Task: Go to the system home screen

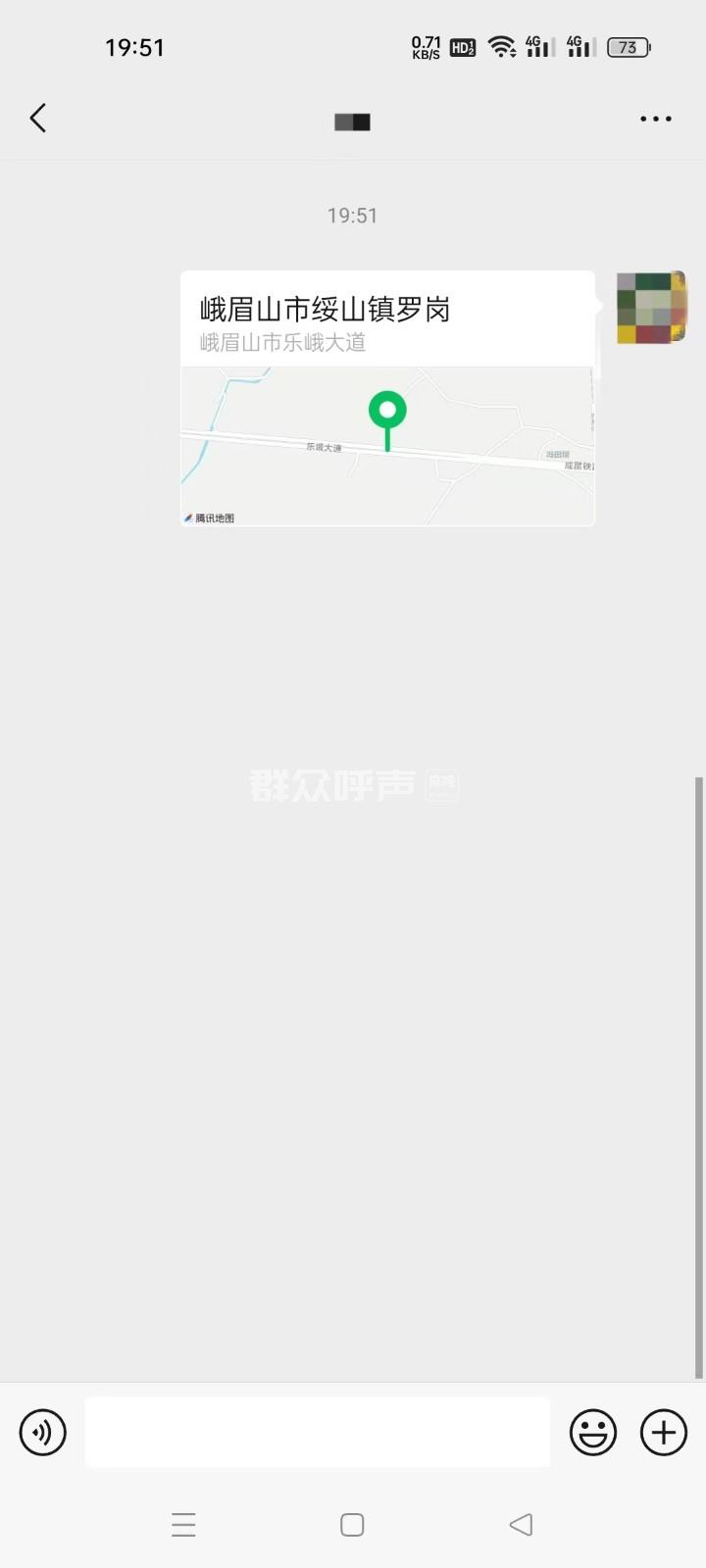Action: click(352, 1524)
